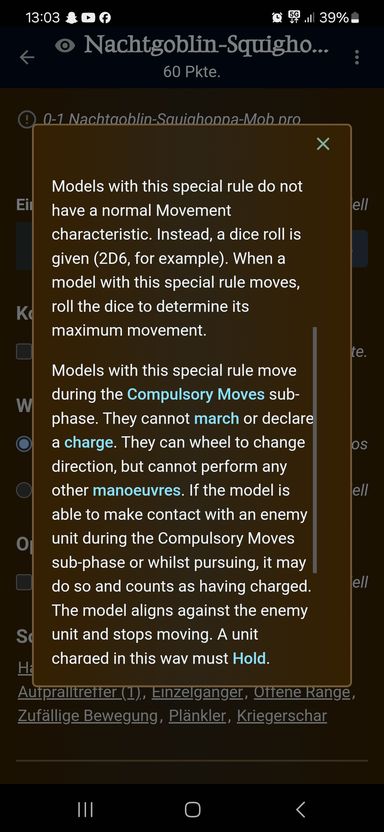This screenshot has width=384, height=832.
Task: Follow the march rule link
Action: [216, 418]
